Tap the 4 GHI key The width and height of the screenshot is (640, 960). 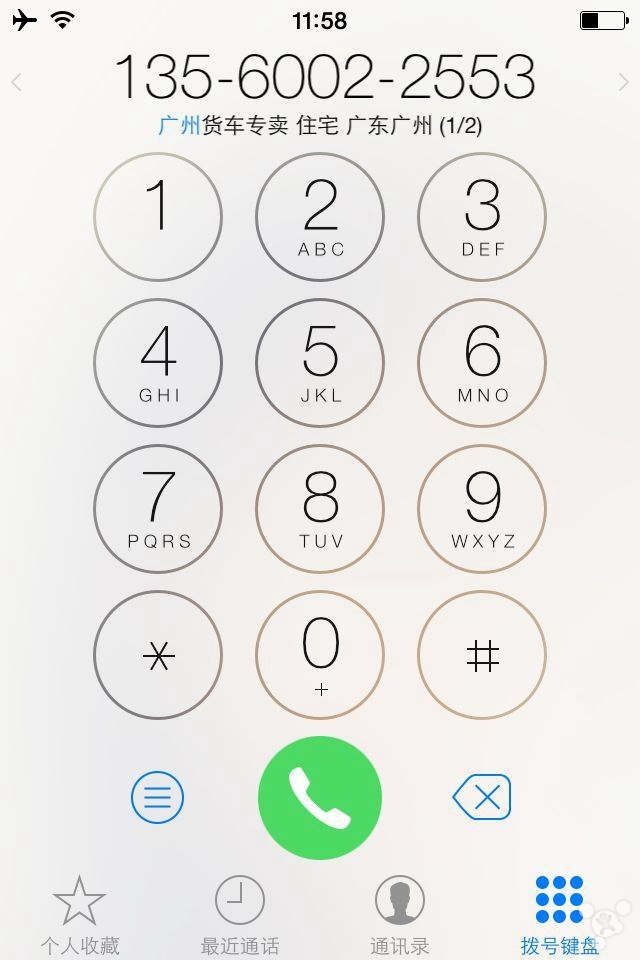[158, 363]
